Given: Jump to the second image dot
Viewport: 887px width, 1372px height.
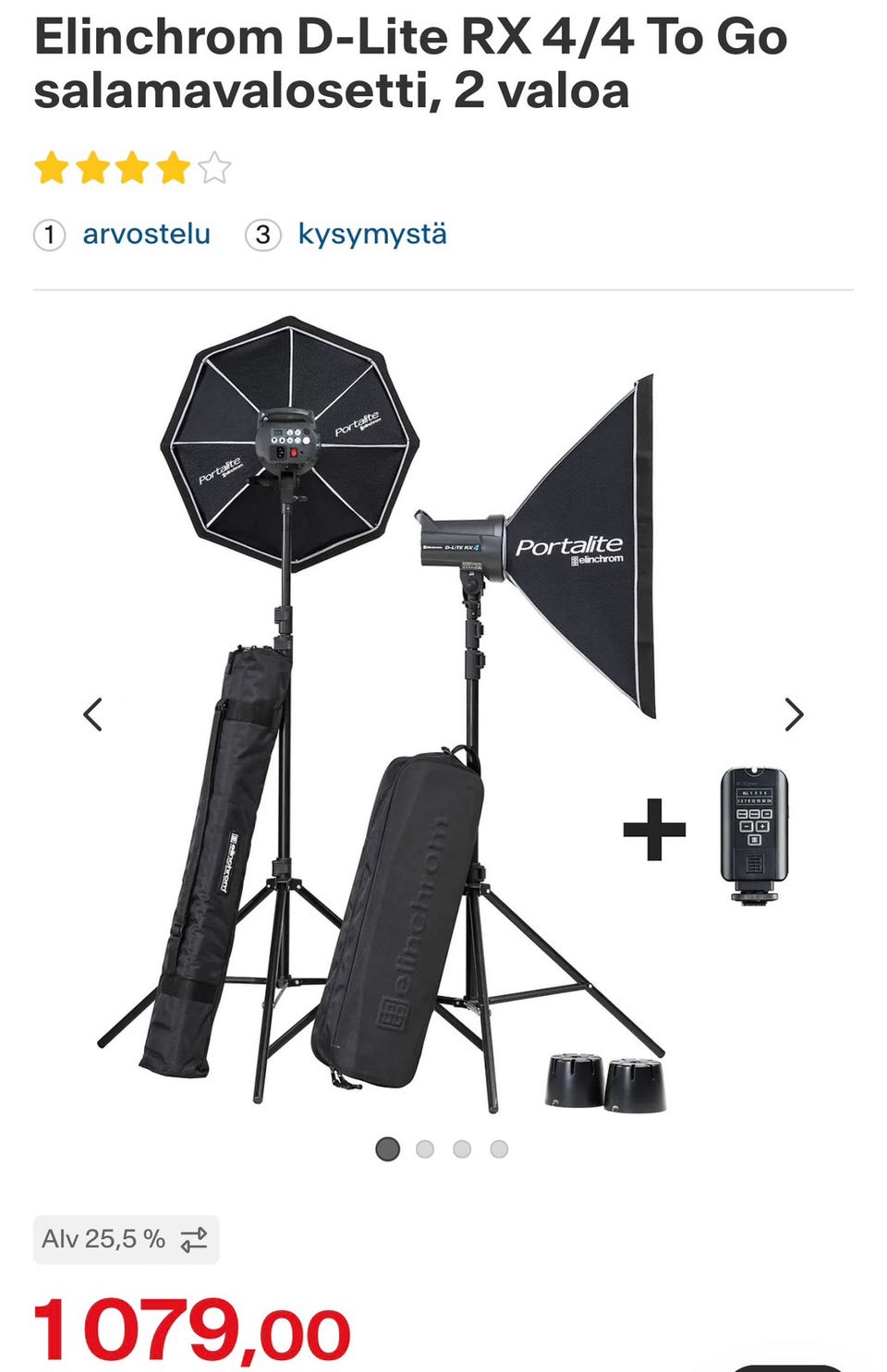Looking at the screenshot, I should [x=425, y=1148].
